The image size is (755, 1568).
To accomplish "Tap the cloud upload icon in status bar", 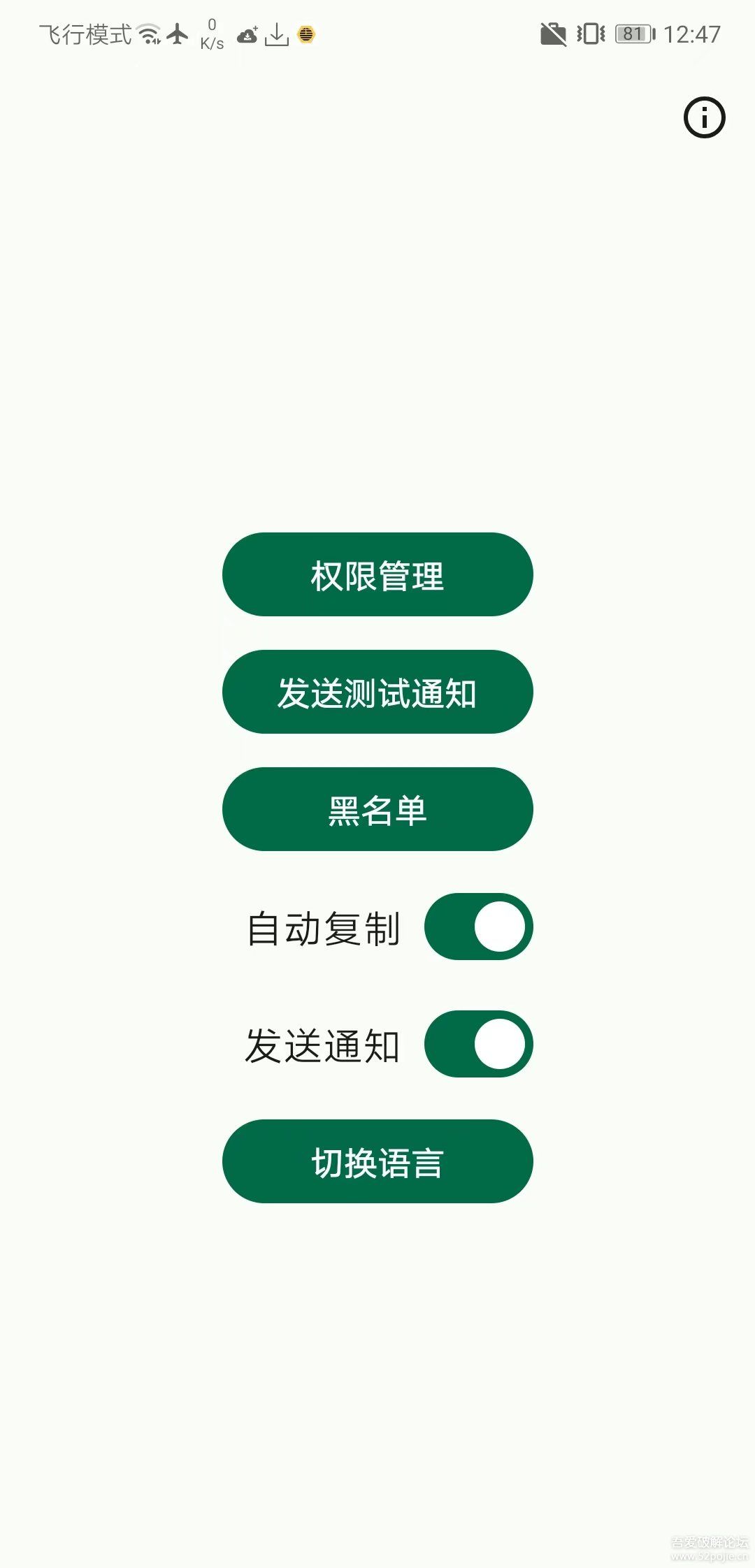I will pyautogui.click(x=248, y=35).
